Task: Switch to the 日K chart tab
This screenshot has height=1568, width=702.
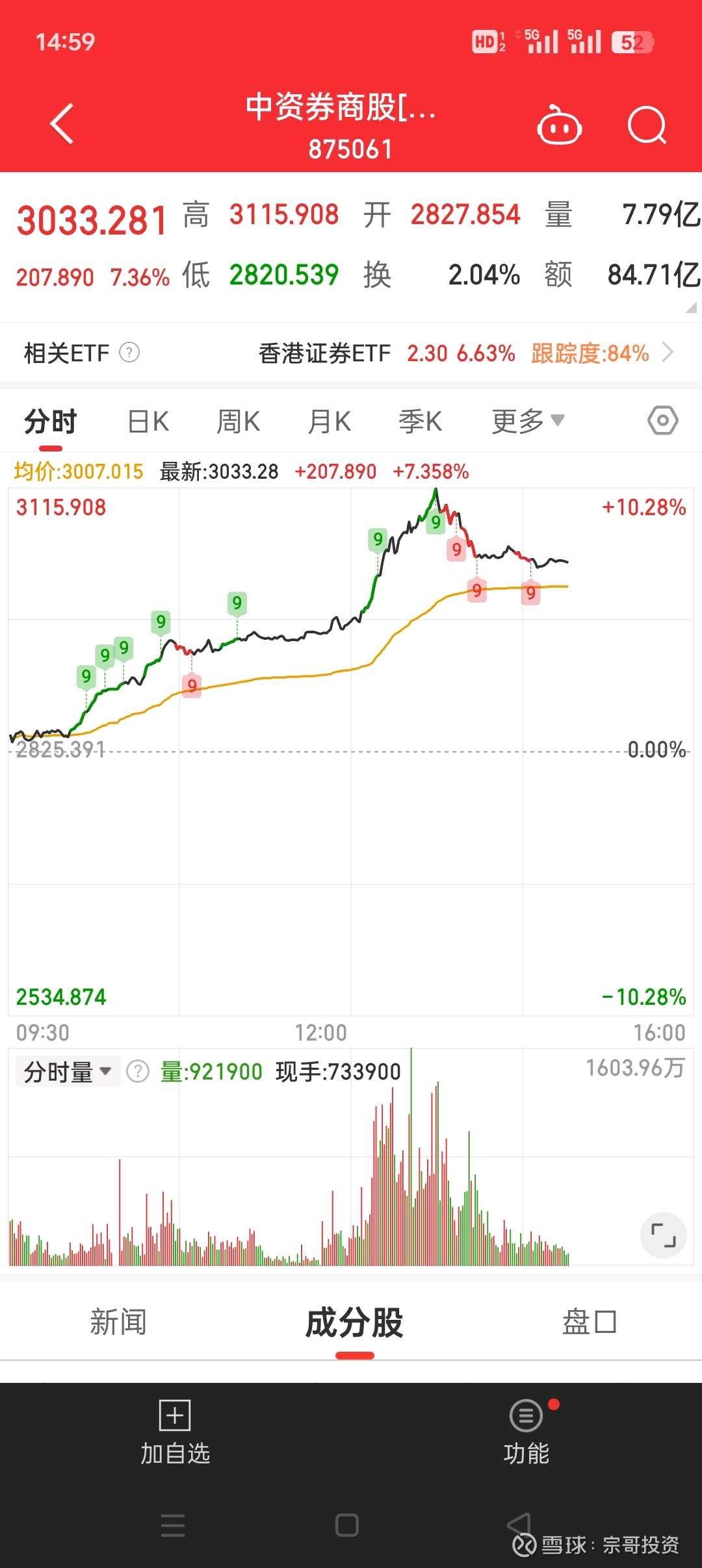Action: tap(148, 422)
